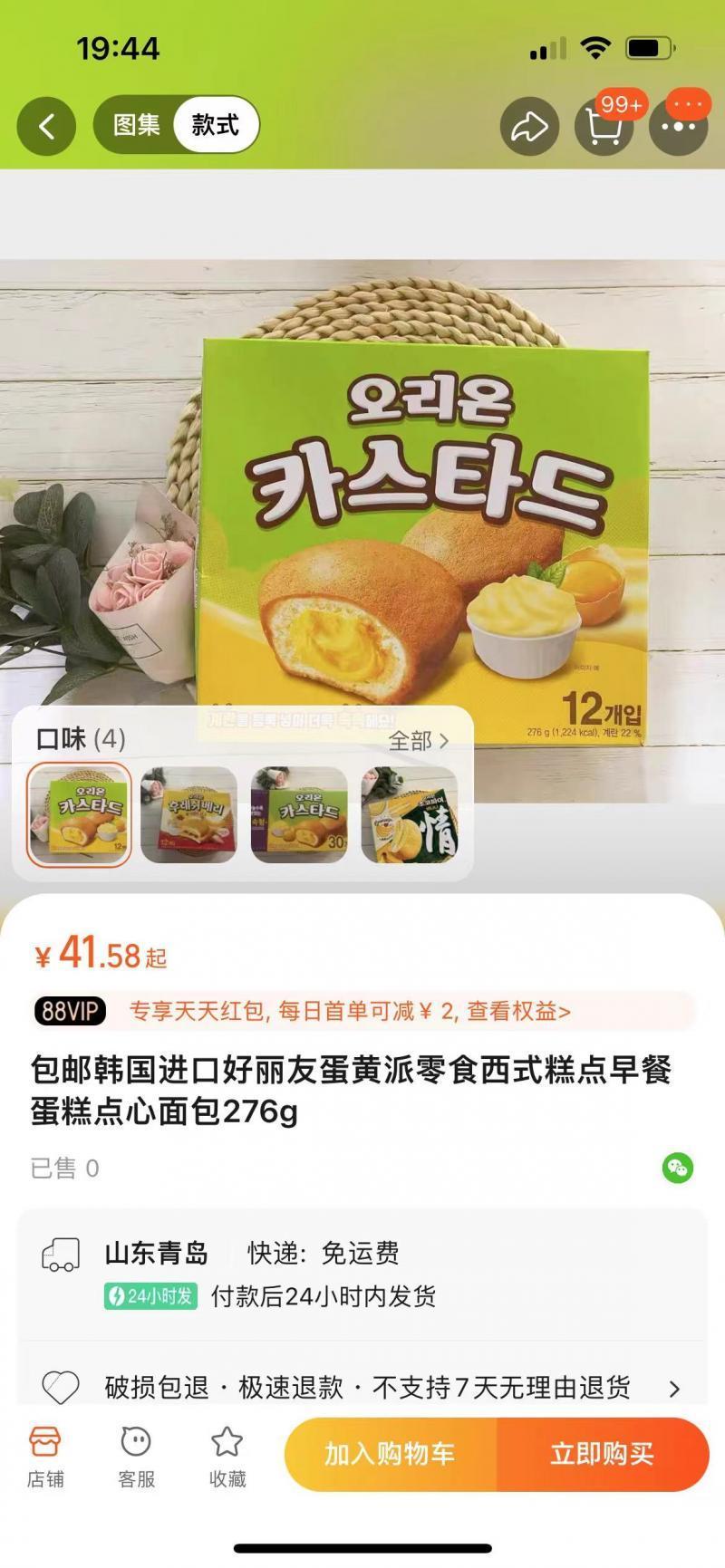Go back using the arrow button
Screen dimensions: 725x1568
tap(46, 126)
